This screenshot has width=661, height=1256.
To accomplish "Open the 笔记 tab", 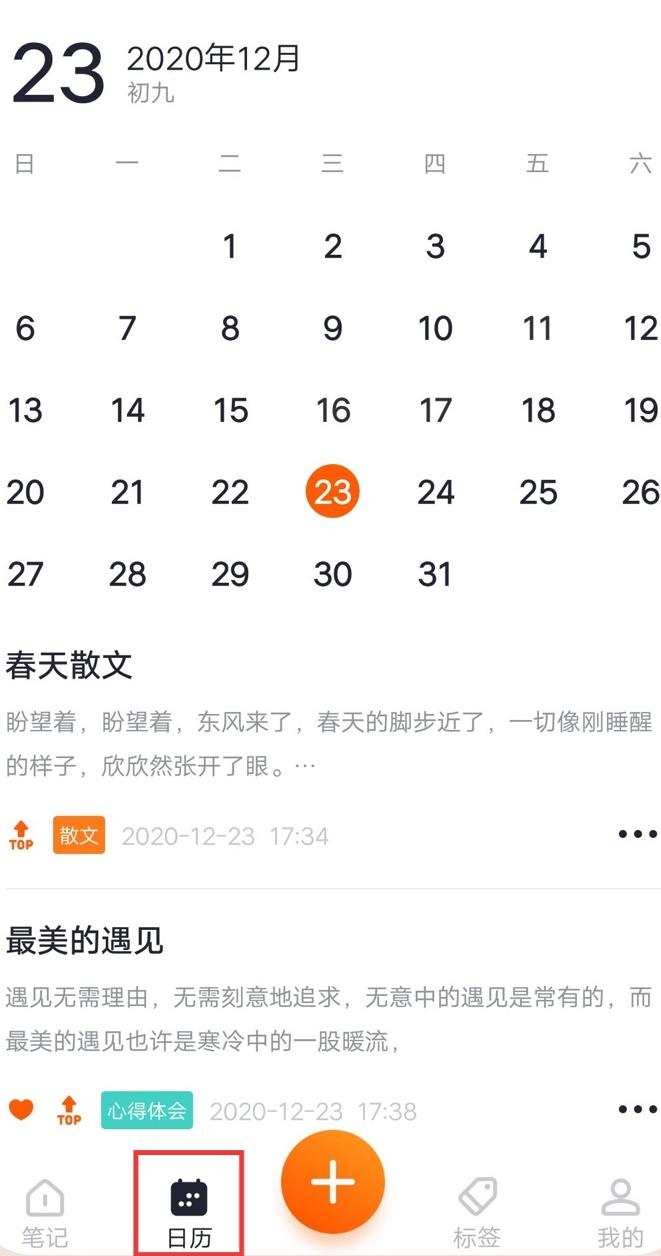I will pos(45,1214).
